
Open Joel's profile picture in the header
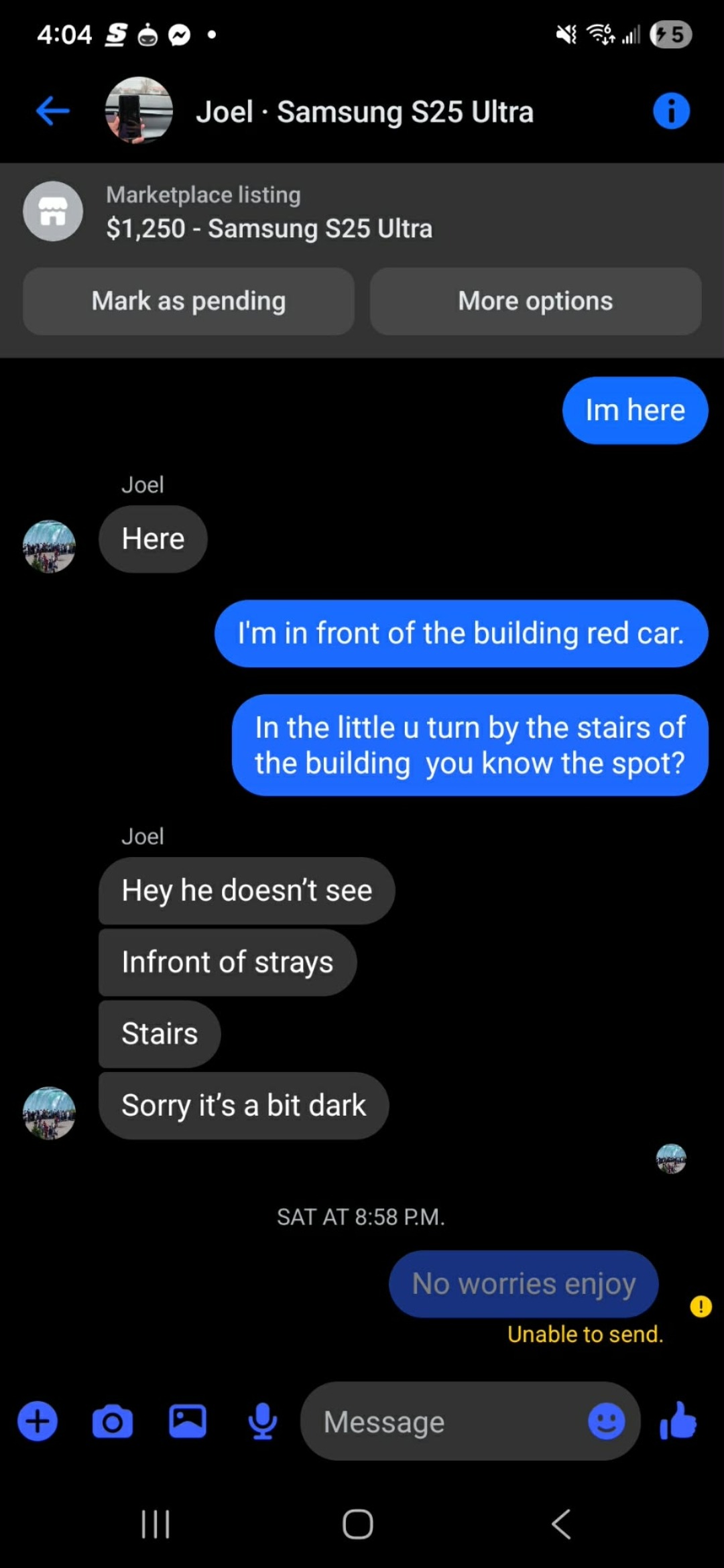click(139, 111)
